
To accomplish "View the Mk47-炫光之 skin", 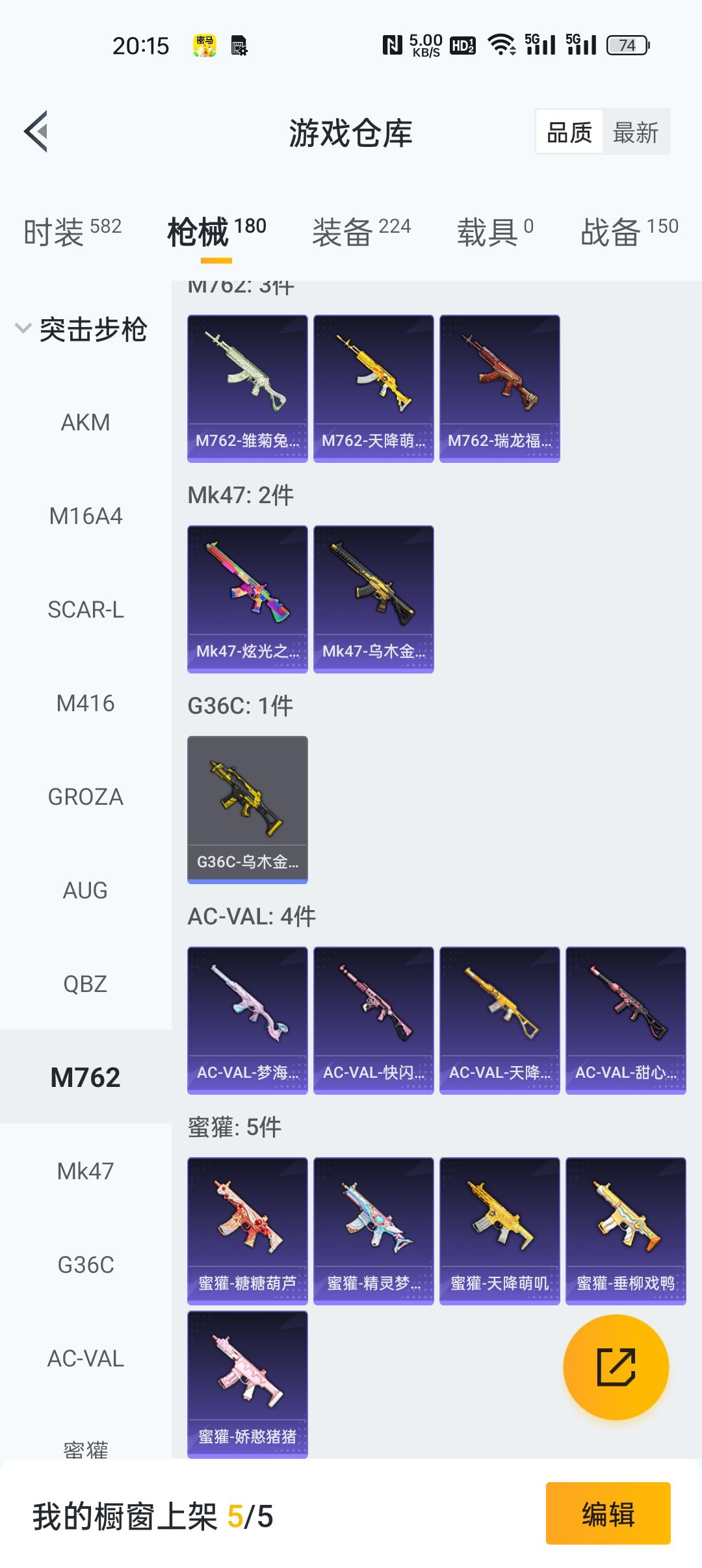I will pyautogui.click(x=247, y=599).
